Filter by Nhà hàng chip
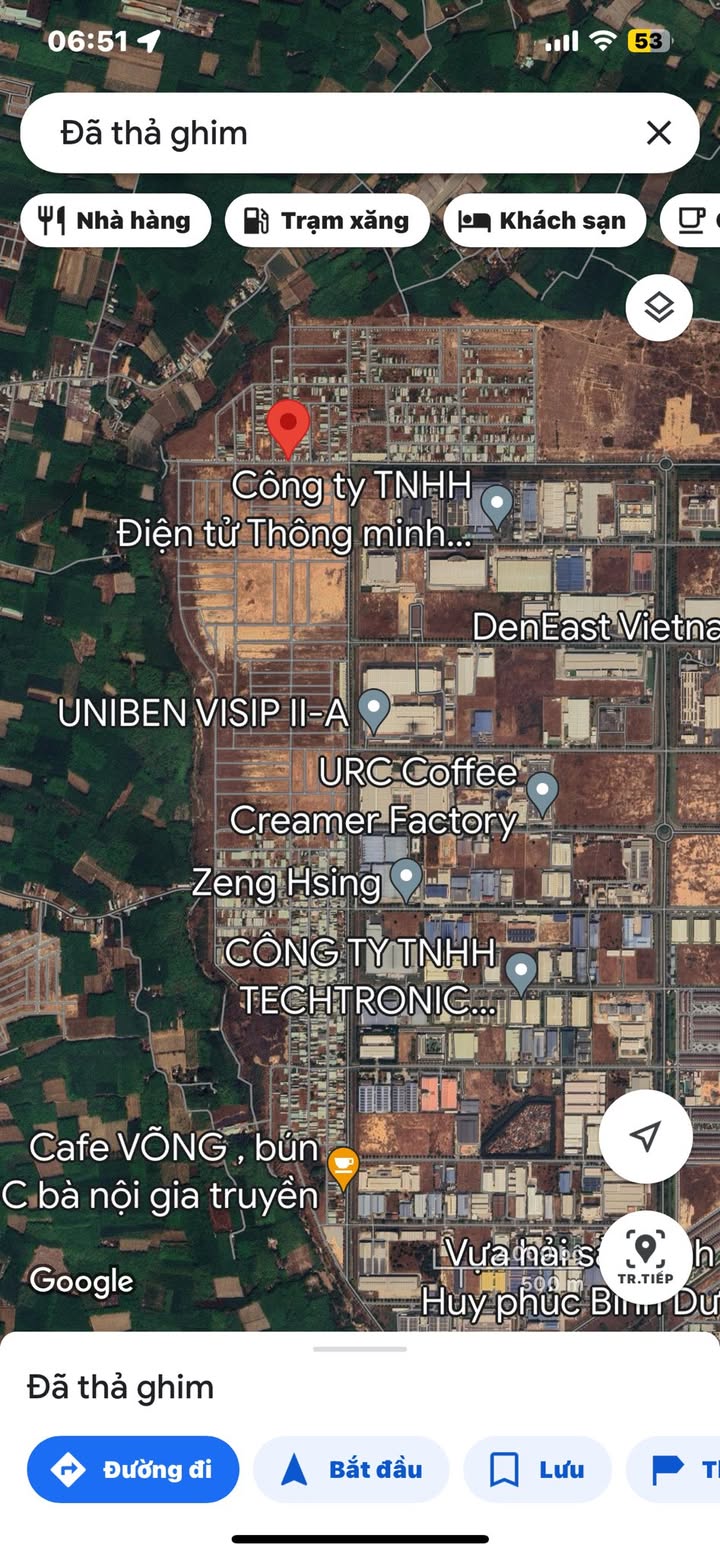Screen dimensions: 720x1557 tap(116, 221)
